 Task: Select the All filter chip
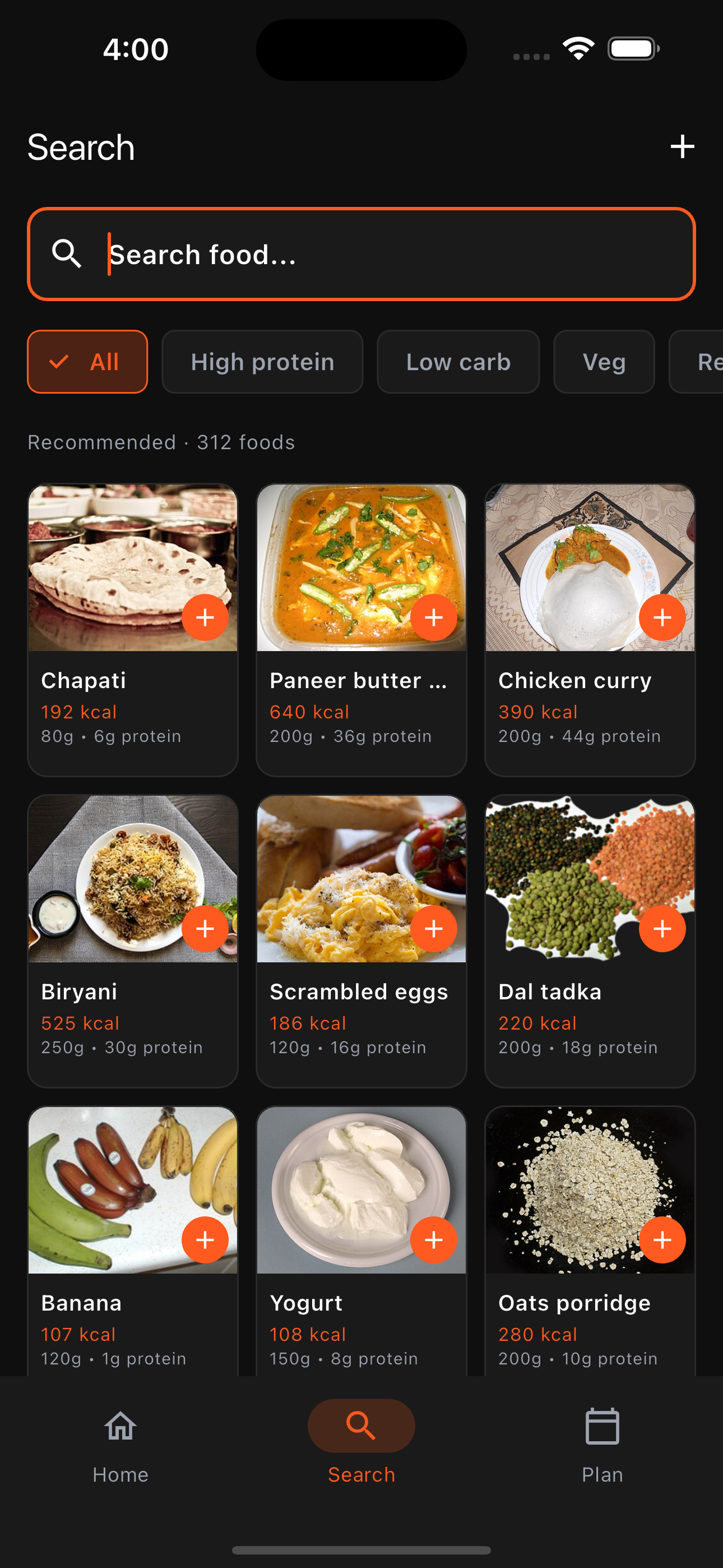(x=87, y=362)
